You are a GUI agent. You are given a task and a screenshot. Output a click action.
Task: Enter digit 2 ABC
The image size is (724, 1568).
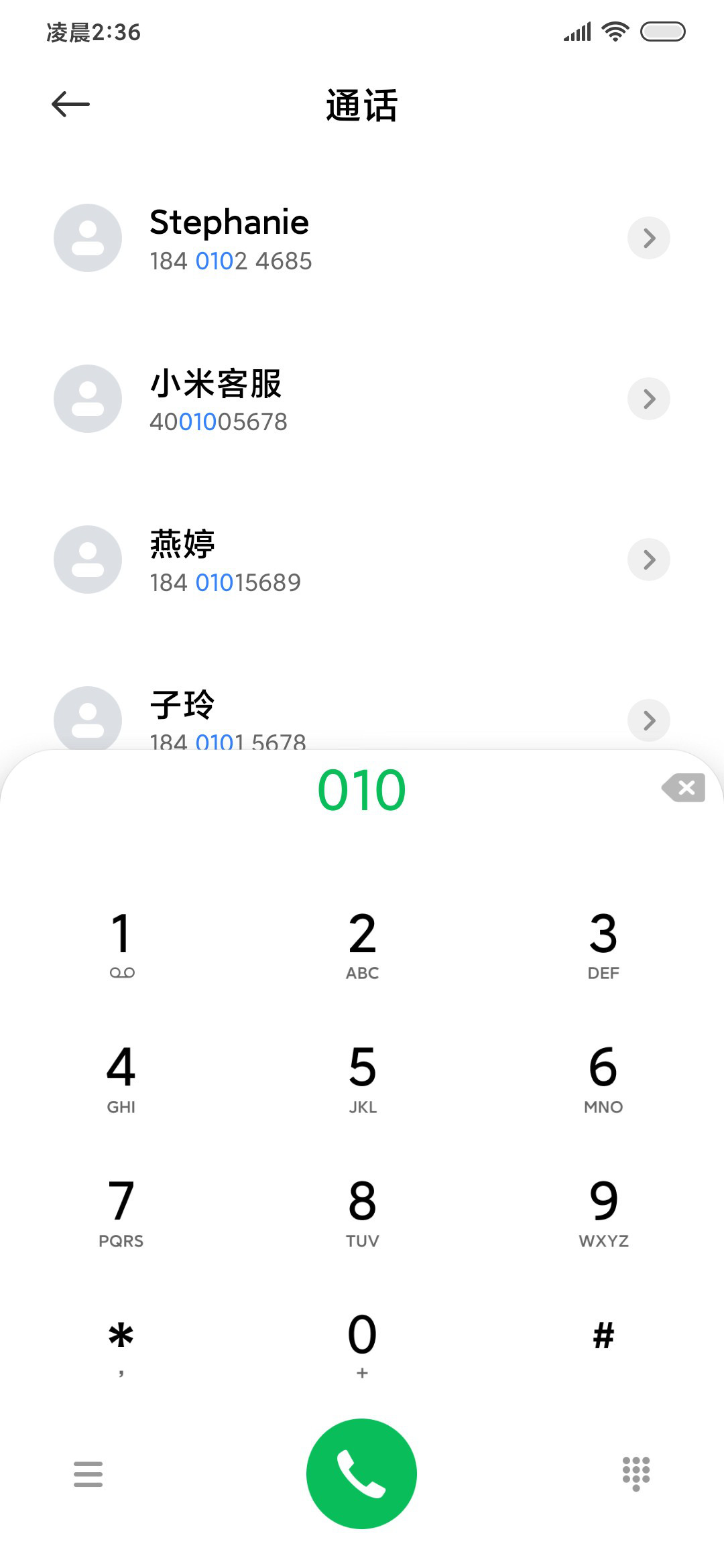coord(362,943)
